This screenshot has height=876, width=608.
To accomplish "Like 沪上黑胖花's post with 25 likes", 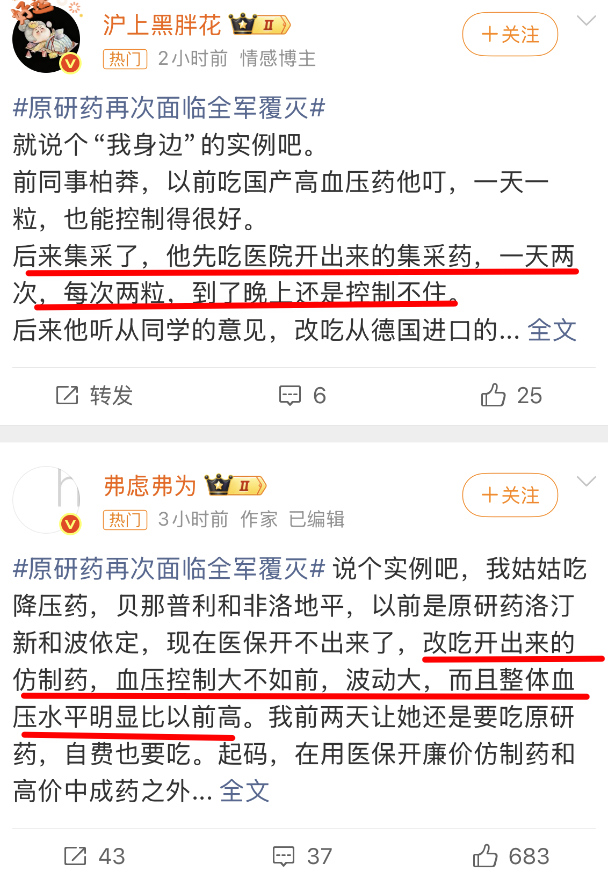I will [511, 395].
